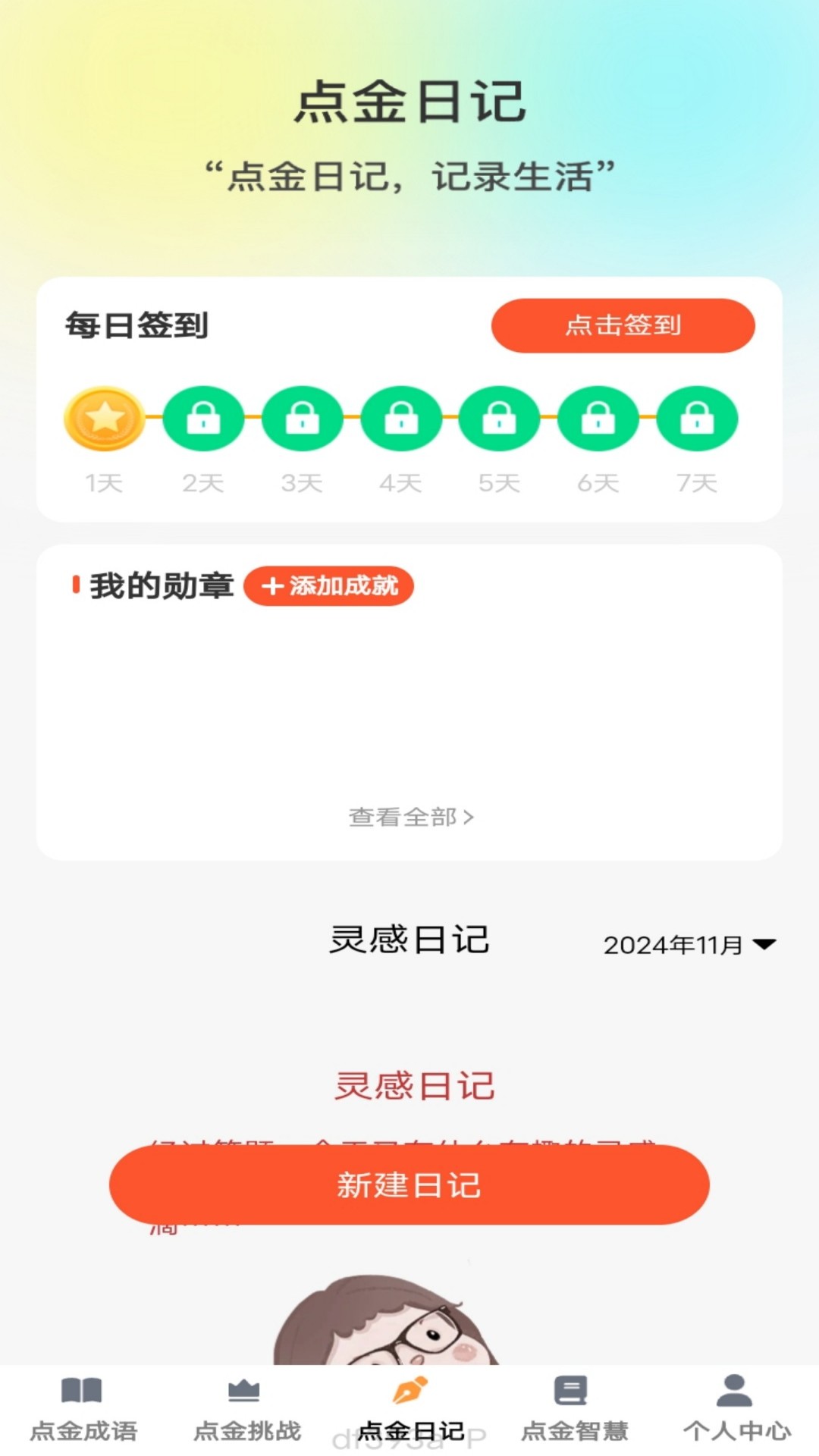Open 查看全部 to view all medals
The width and height of the screenshot is (819, 1456).
point(411,817)
